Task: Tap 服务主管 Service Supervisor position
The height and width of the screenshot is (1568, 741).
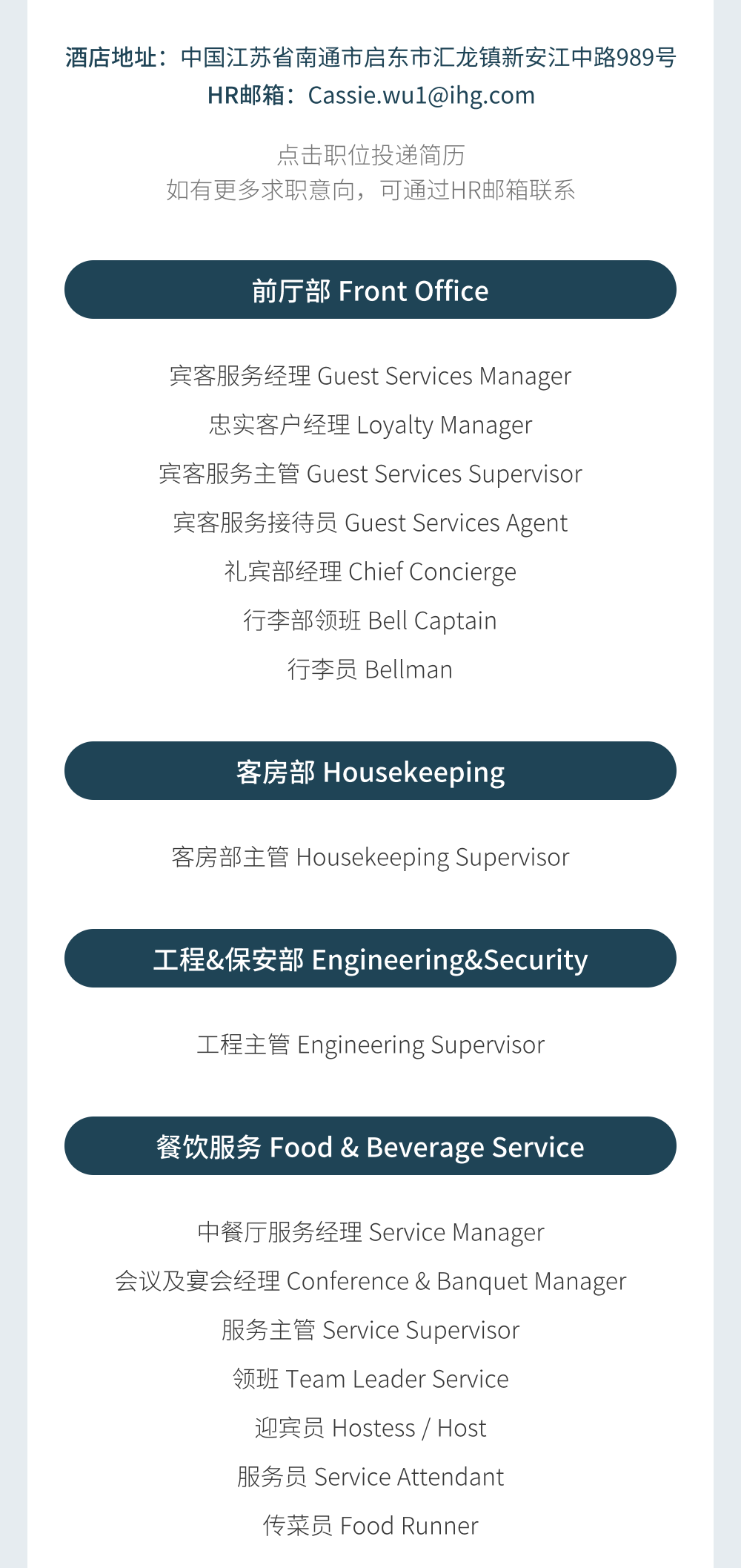Action: coord(370,1331)
